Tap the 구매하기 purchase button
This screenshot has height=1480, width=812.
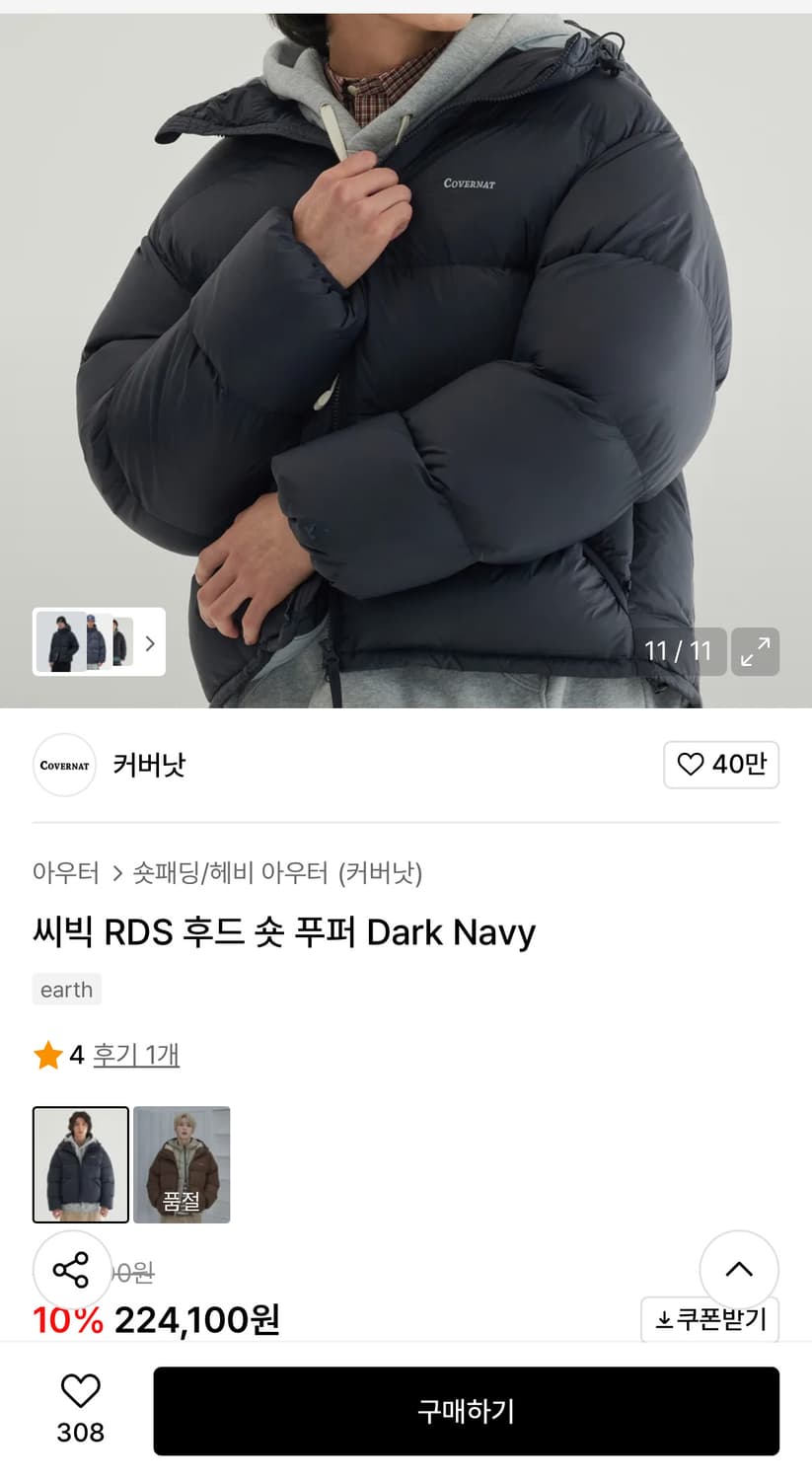(x=465, y=1412)
